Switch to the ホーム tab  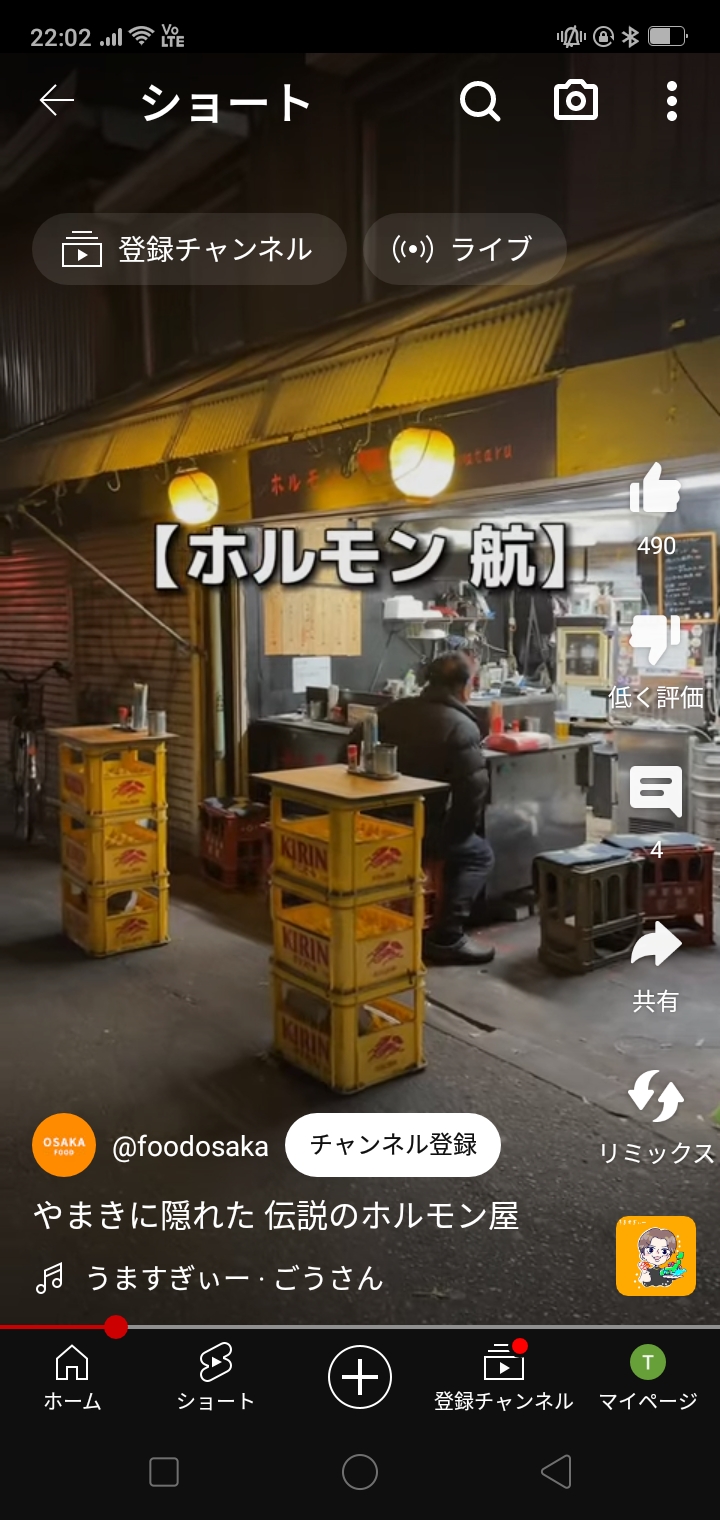pyautogui.click(x=72, y=1376)
